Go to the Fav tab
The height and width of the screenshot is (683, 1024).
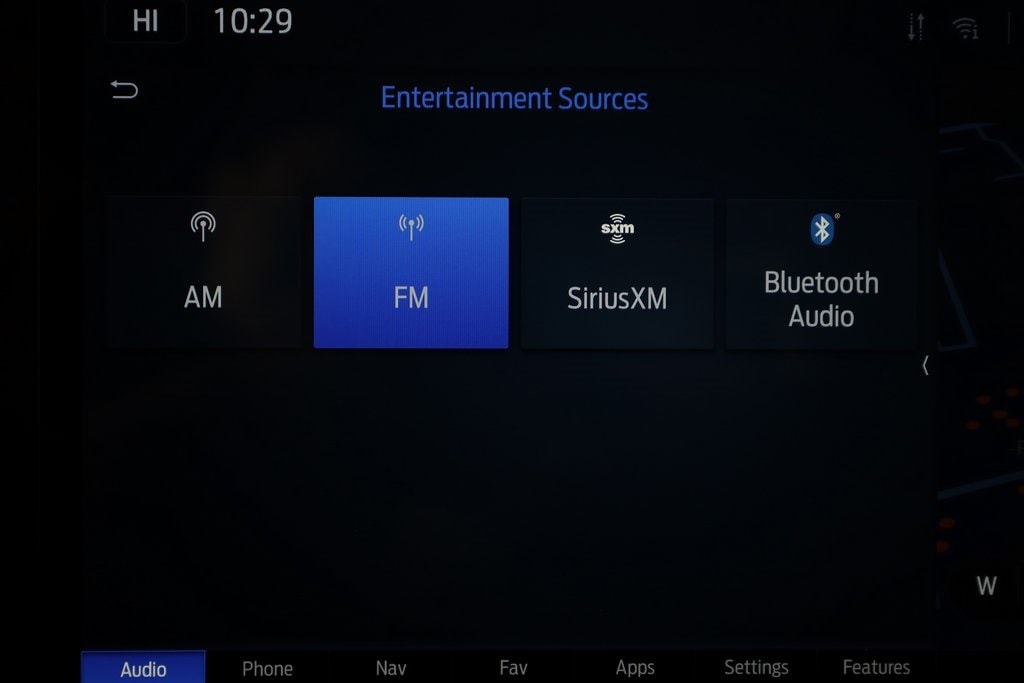[x=513, y=668]
